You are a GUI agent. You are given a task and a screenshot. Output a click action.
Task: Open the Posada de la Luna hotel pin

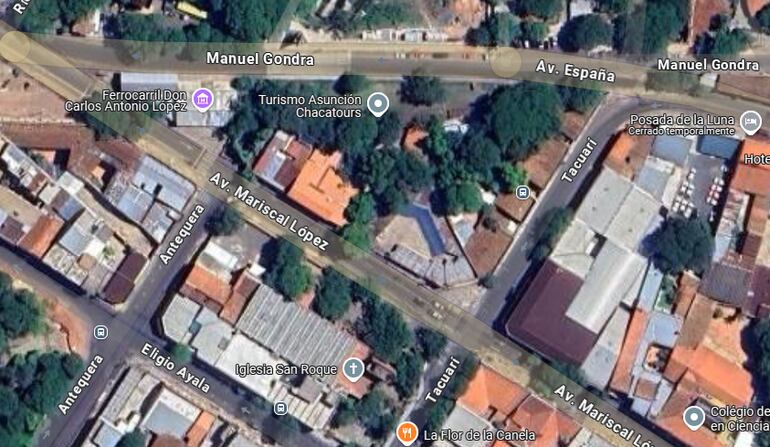tap(752, 122)
